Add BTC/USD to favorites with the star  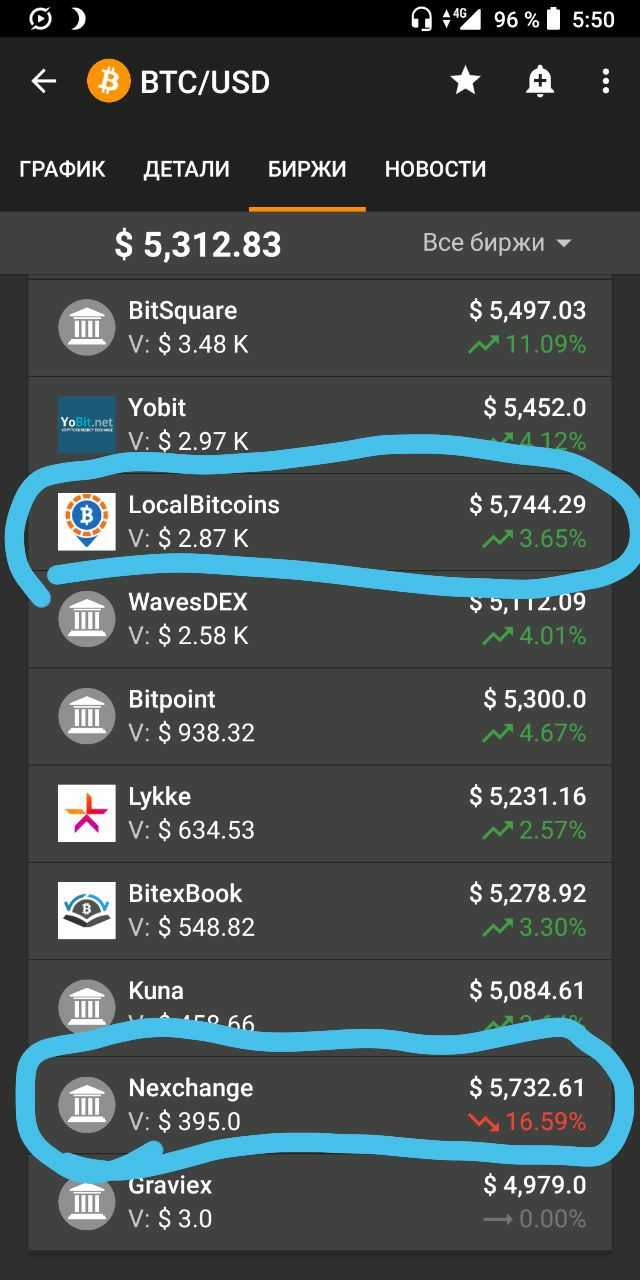point(466,82)
